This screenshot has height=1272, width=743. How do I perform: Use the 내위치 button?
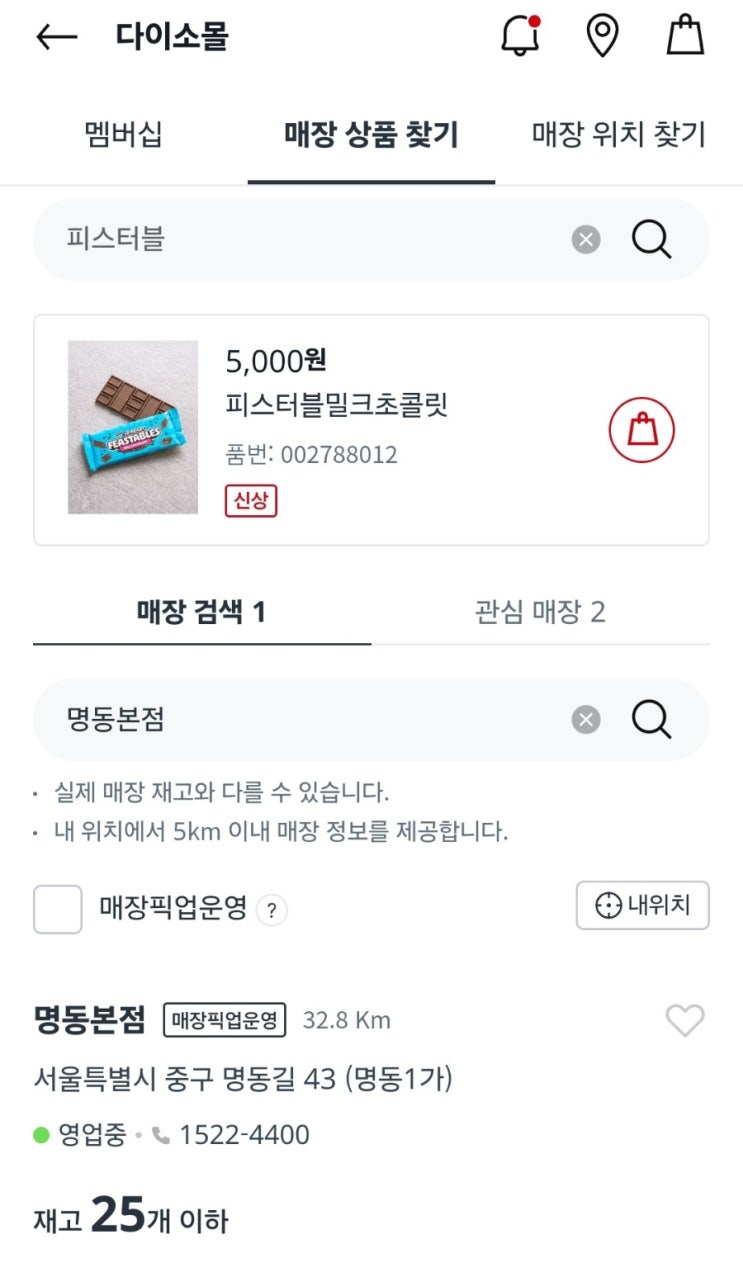642,906
